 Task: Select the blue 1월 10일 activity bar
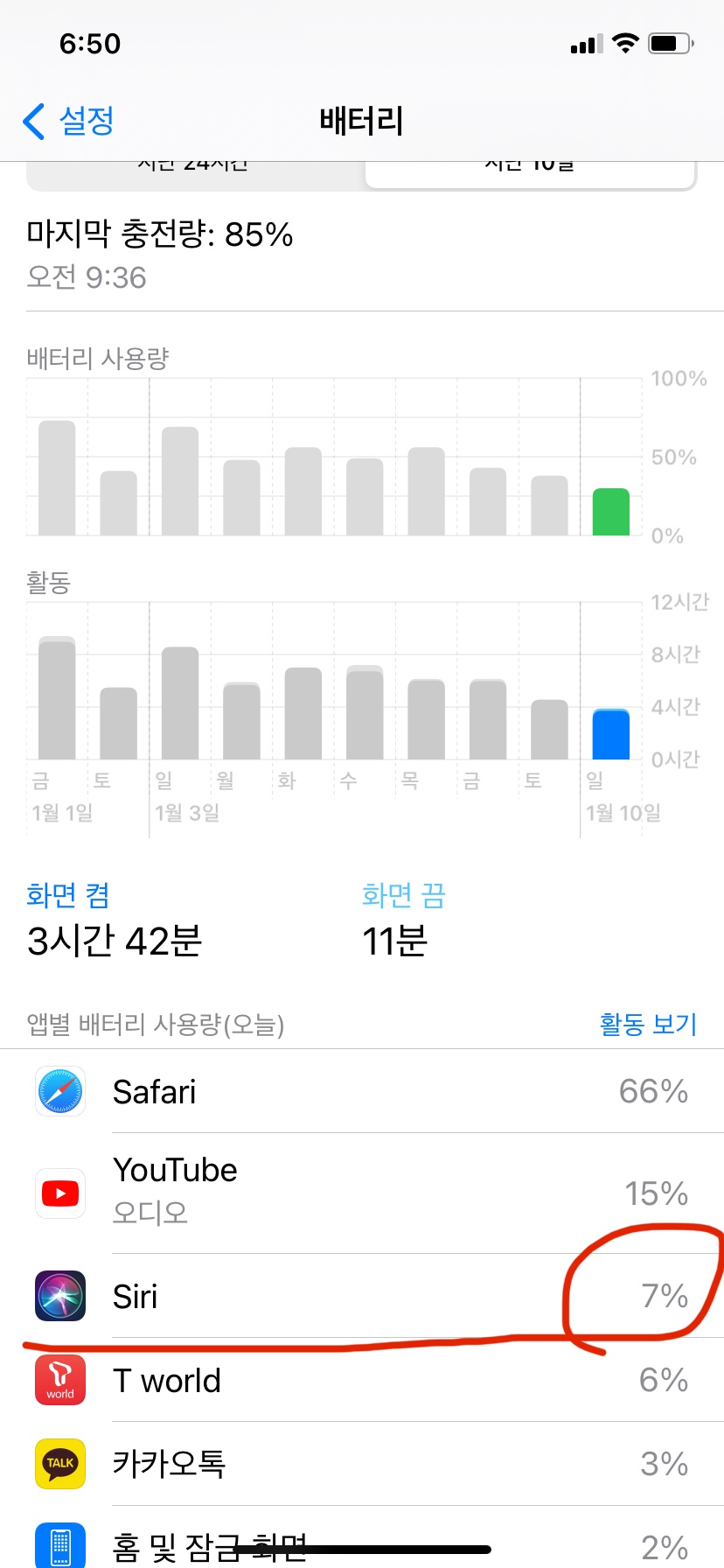point(611,735)
